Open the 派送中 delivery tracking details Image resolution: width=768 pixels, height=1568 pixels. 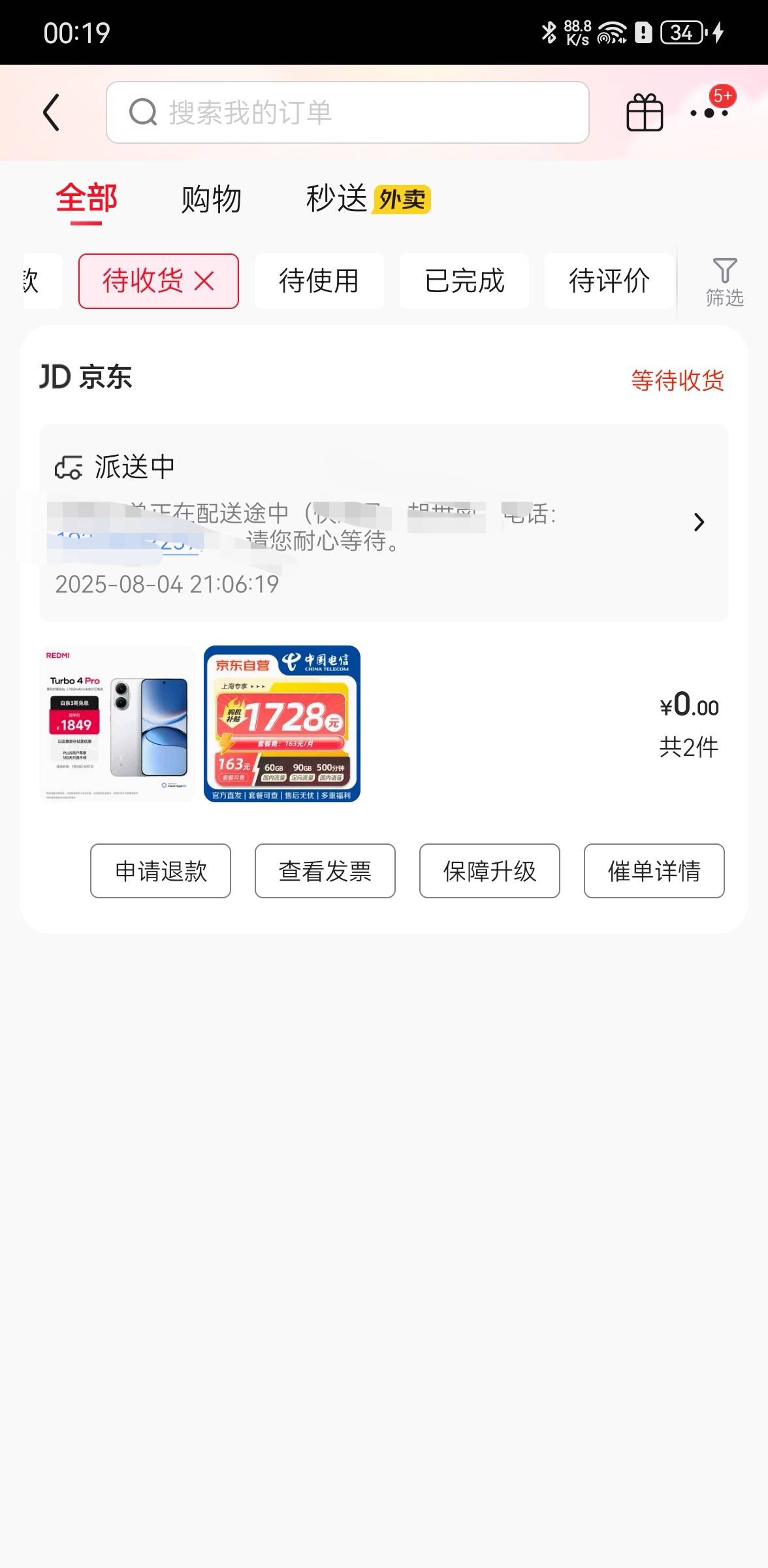click(x=383, y=523)
